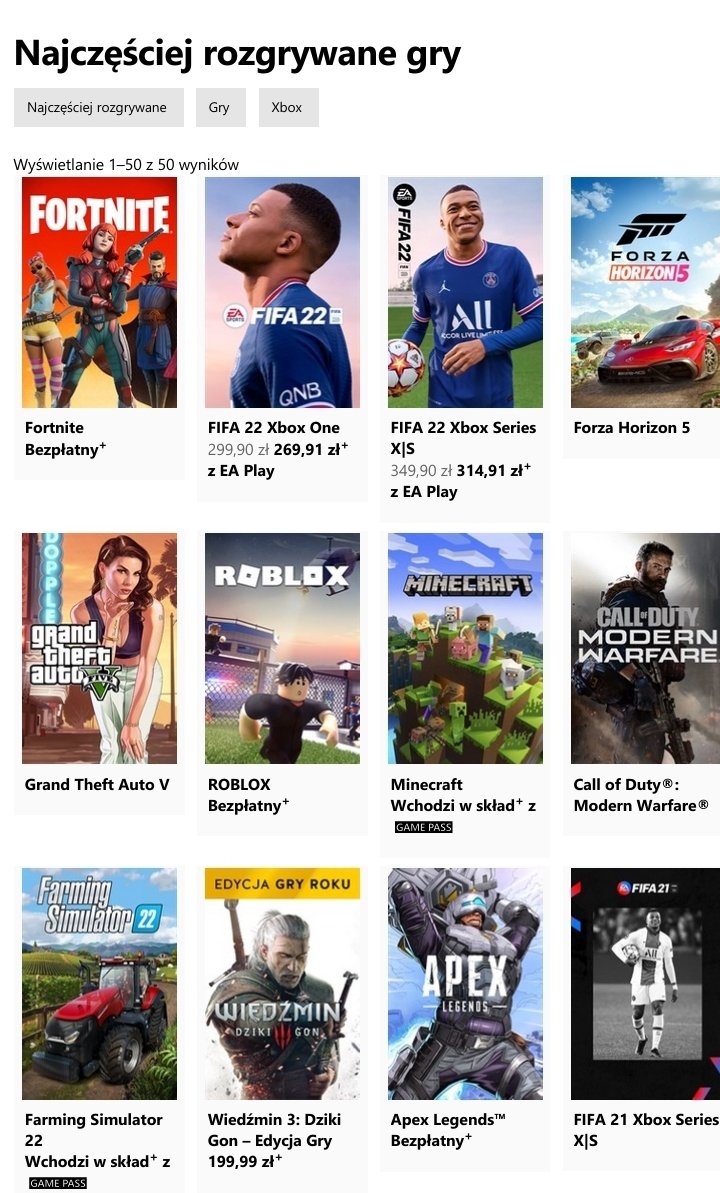The image size is (720, 1193).
Task: Open the Apex Legends card
Action: (x=465, y=1020)
